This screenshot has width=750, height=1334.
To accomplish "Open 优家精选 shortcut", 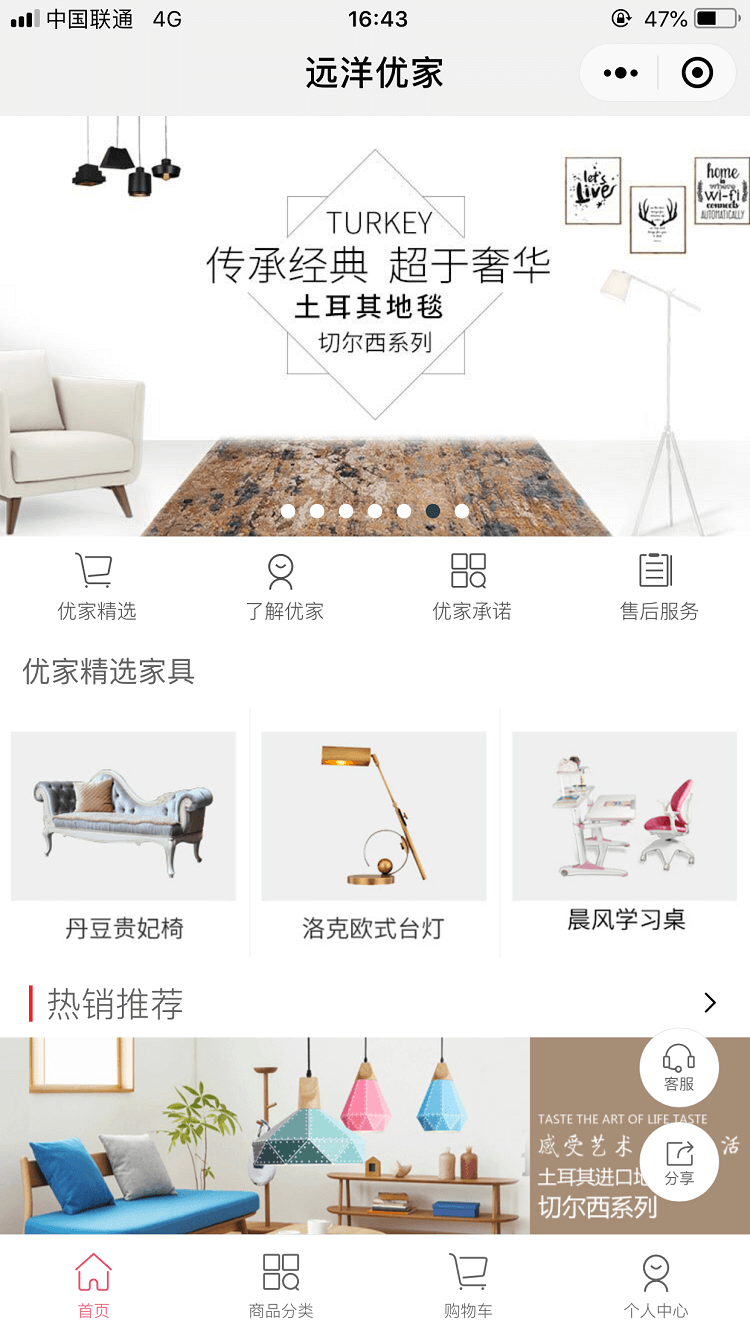I will pyautogui.click(x=96, y=587).
